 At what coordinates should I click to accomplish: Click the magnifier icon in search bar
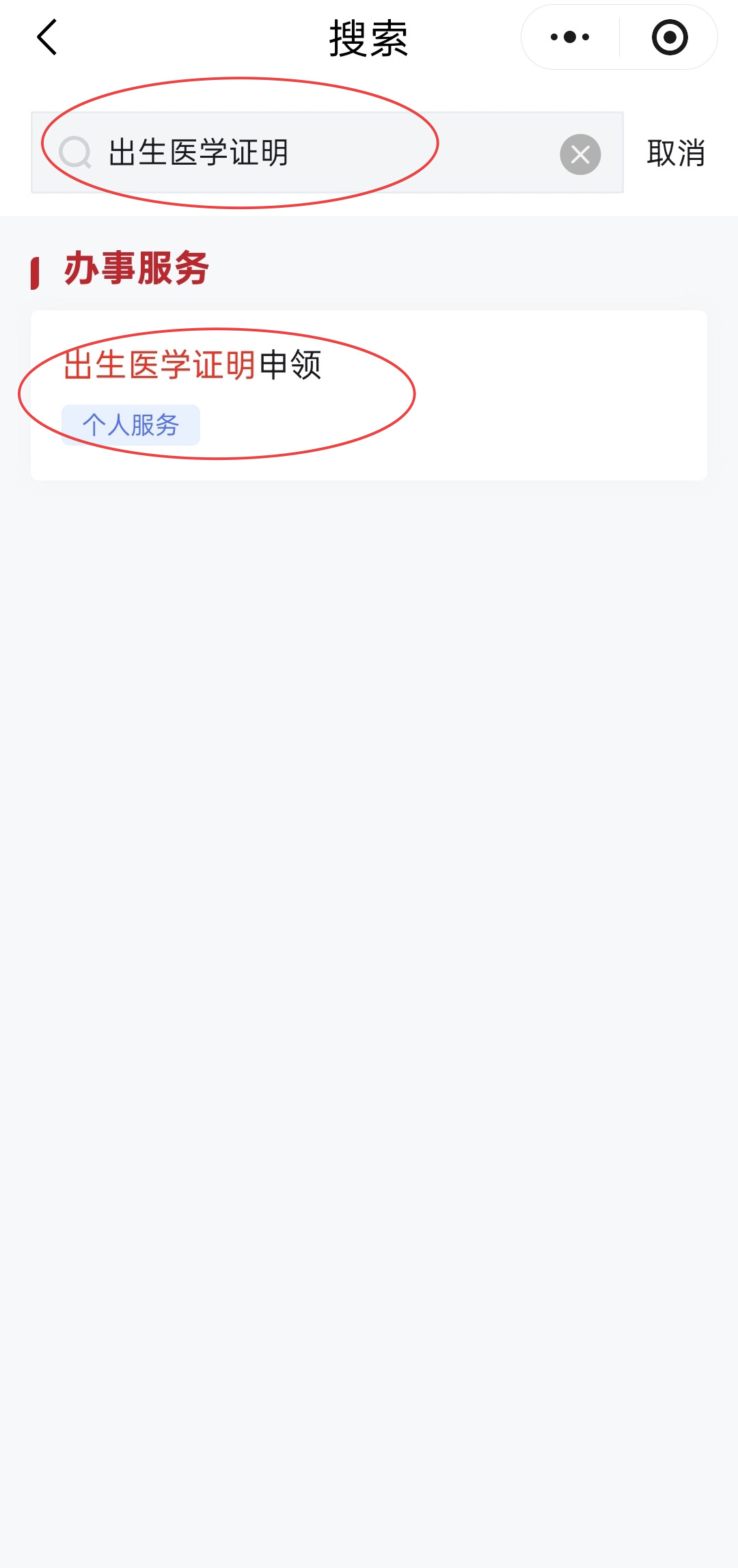[77, 153]
